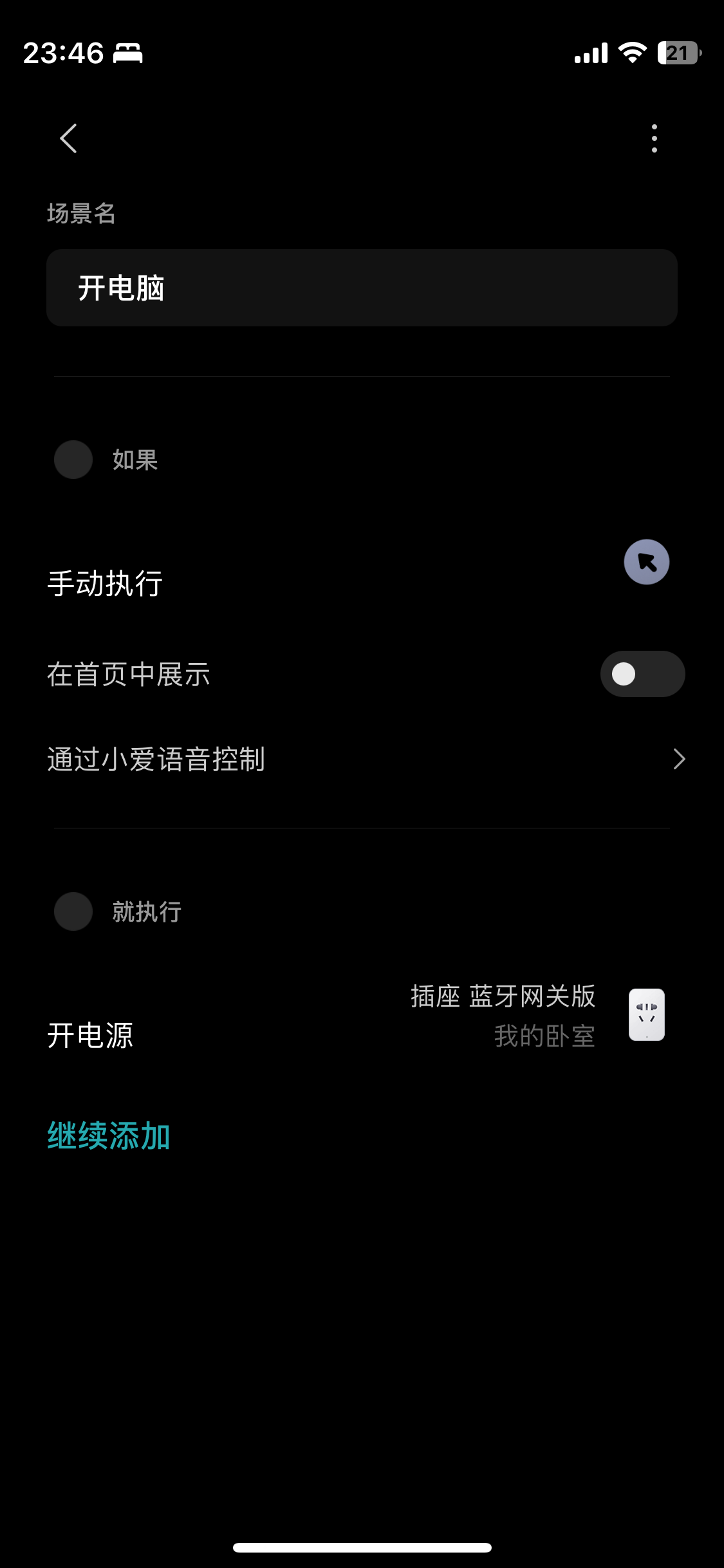Select the 就执行 action circle
This screenshot has height=1568, width=724.
click(73, 911)
